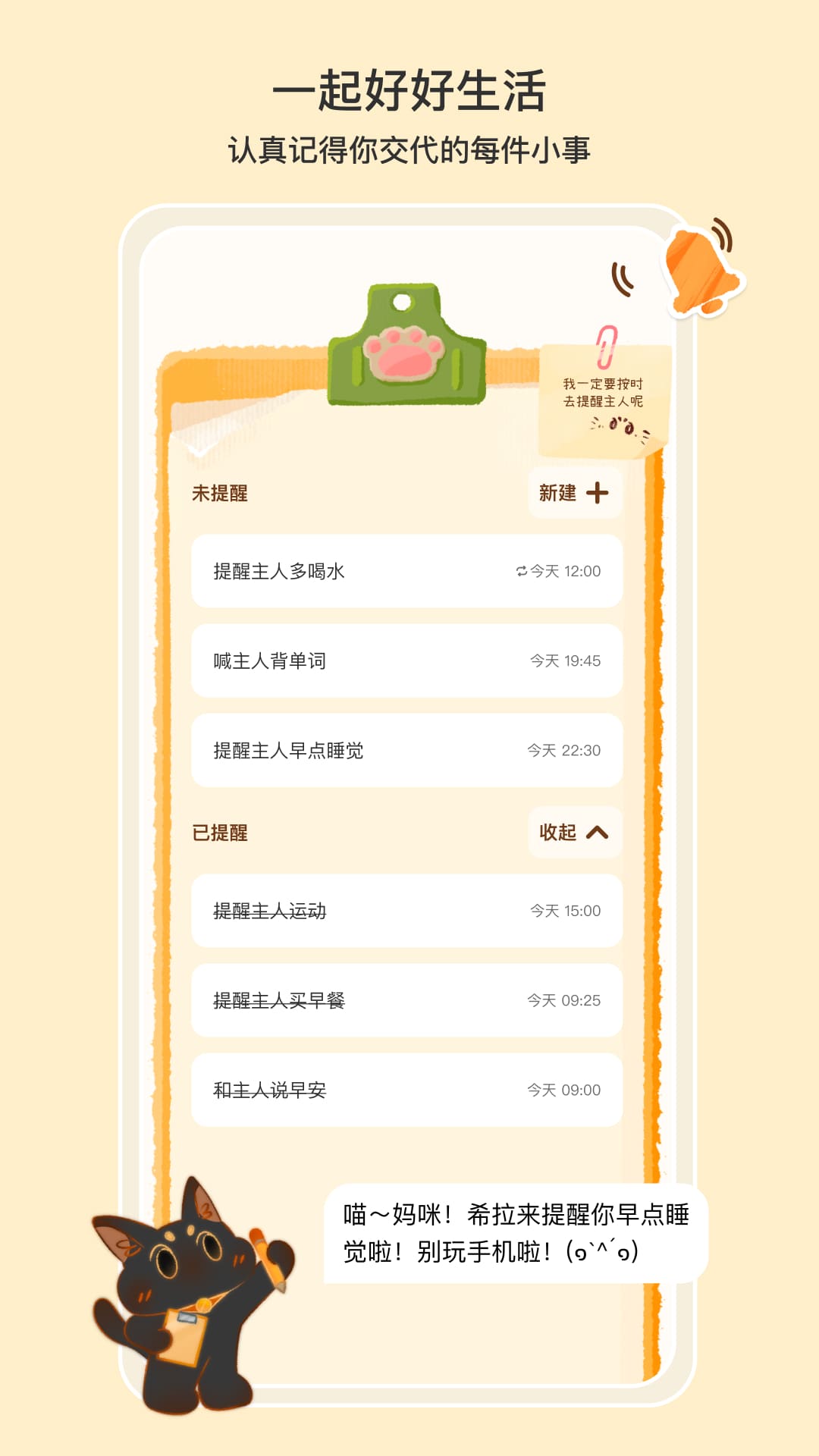Click the green cat paw clipboard clip
This screenshot has height=1456, width=819.
click(x=407, y=343)
